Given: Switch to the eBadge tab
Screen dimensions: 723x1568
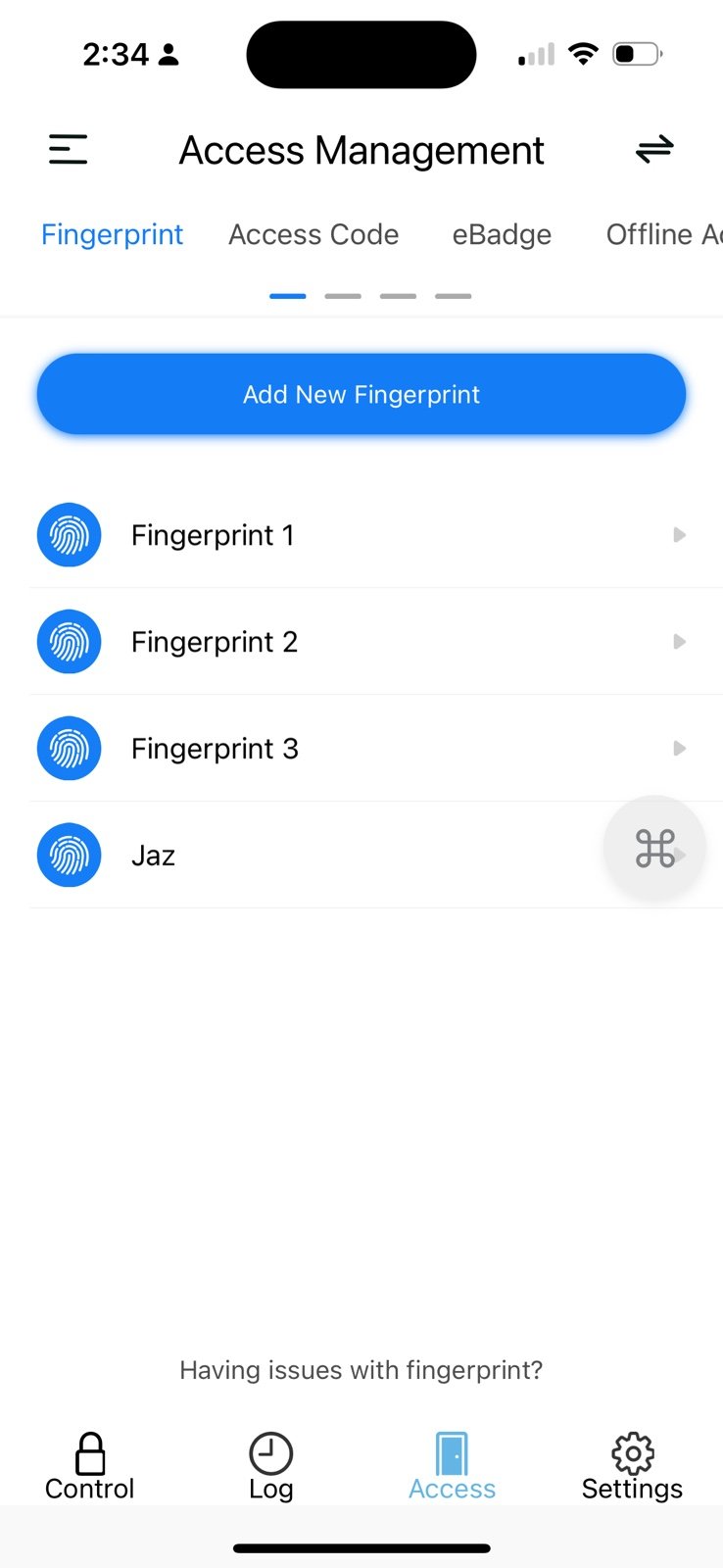Looking at the screenshot, I should 502,235.
